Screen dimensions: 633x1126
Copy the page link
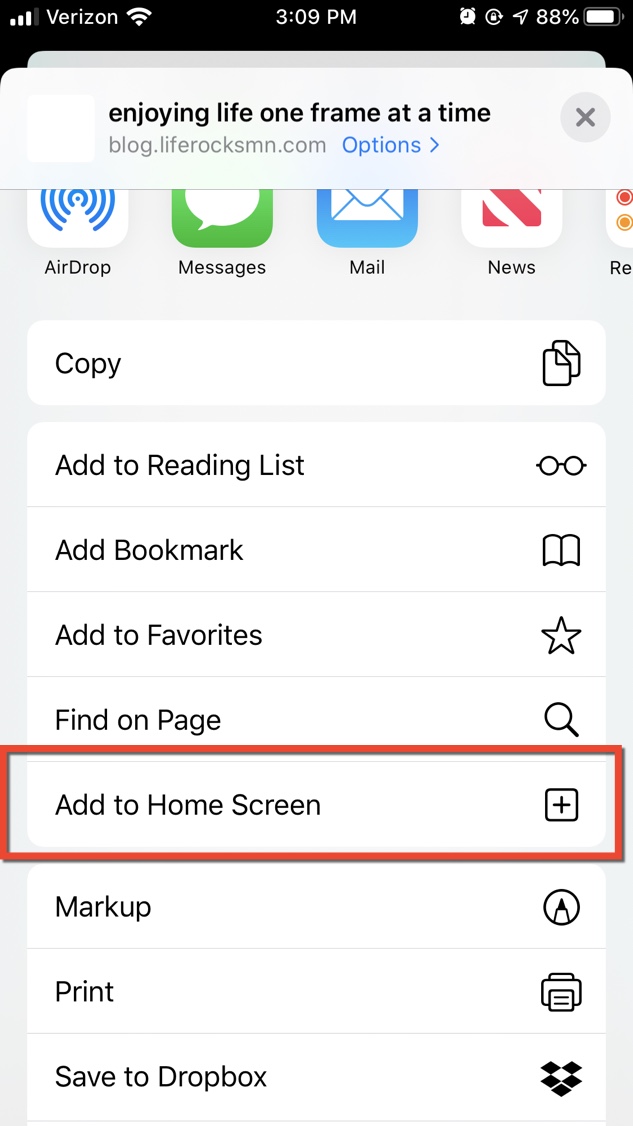pos(316,363)
